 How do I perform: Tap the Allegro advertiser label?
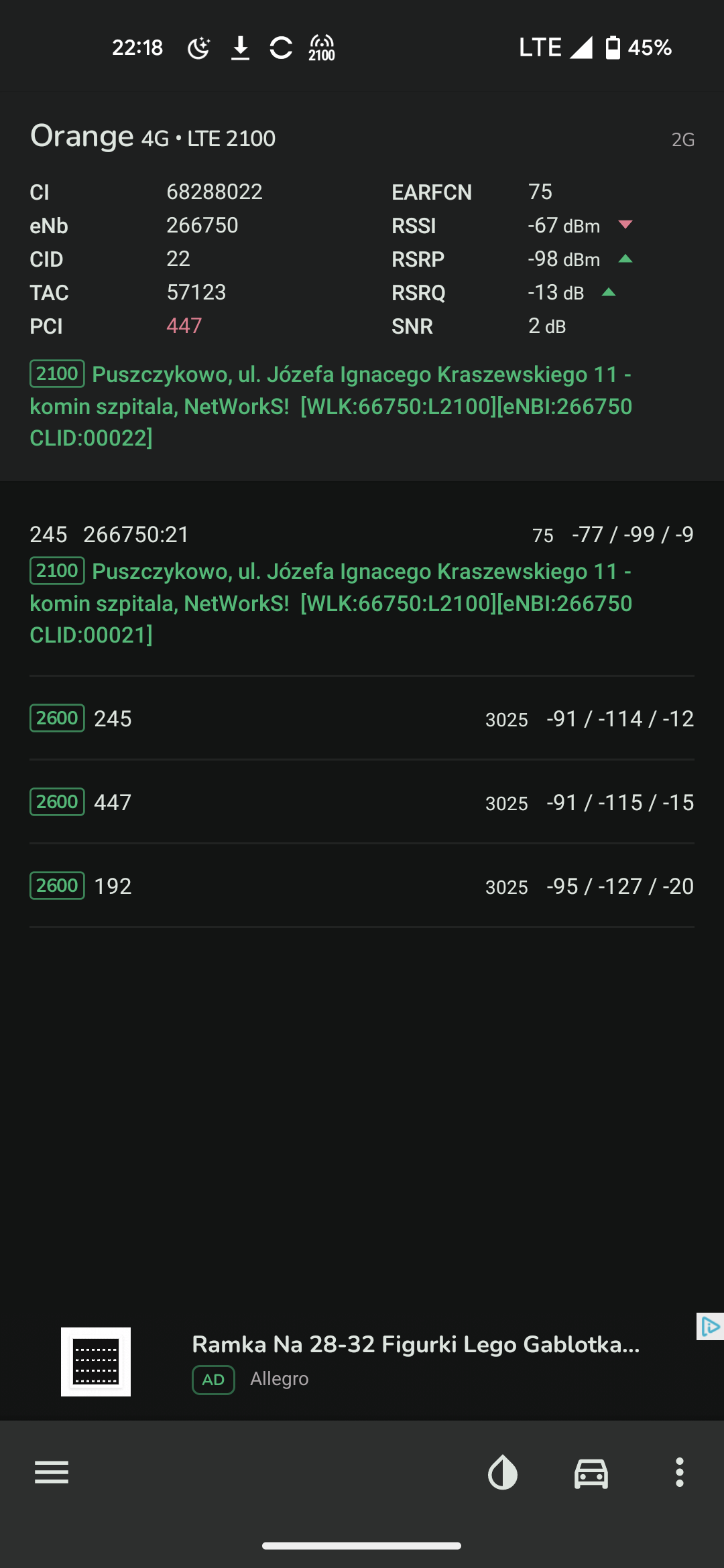coord(280,1378)
